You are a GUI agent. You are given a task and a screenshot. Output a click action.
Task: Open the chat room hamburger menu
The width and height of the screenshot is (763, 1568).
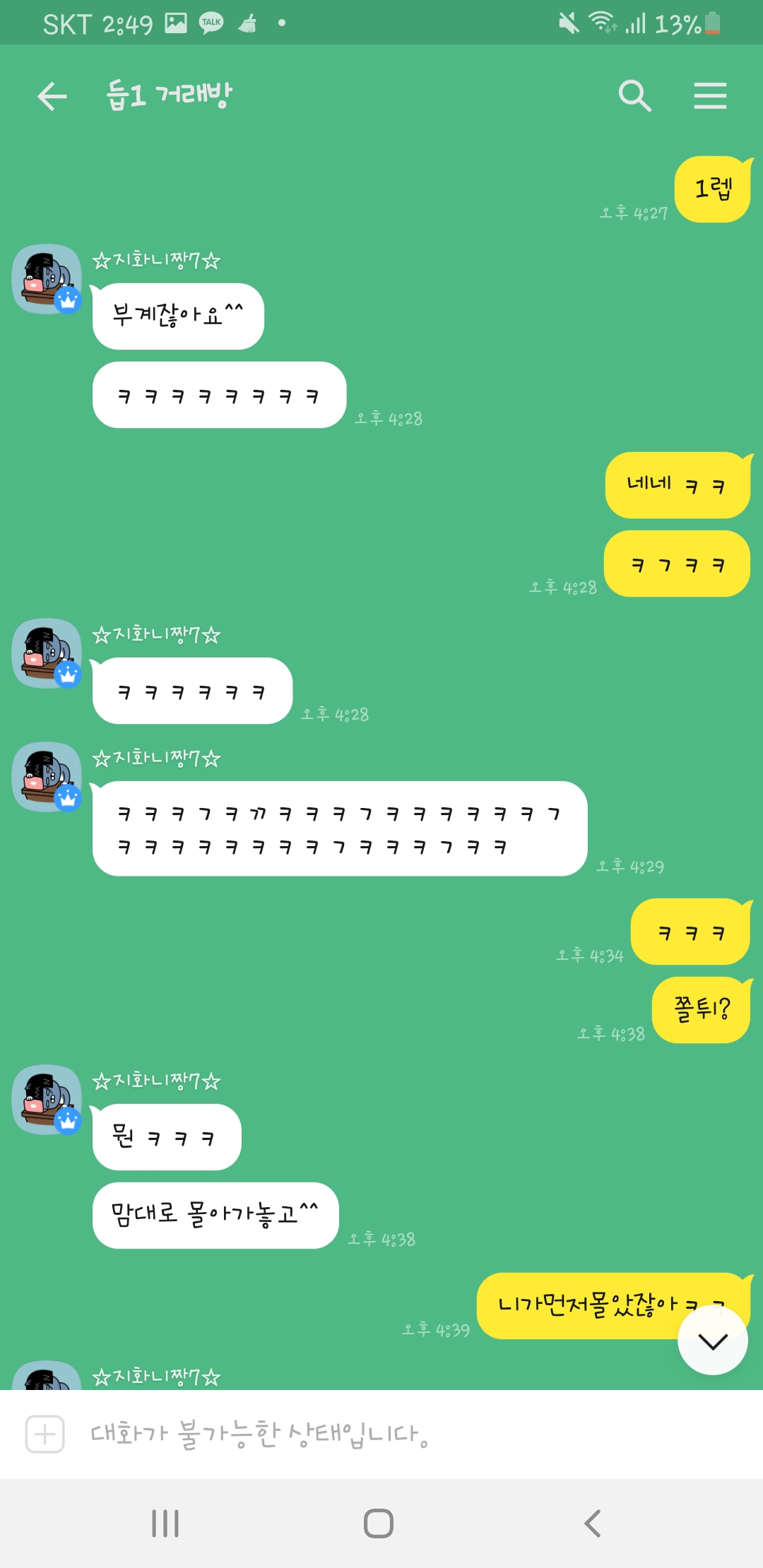click(710, 96)
